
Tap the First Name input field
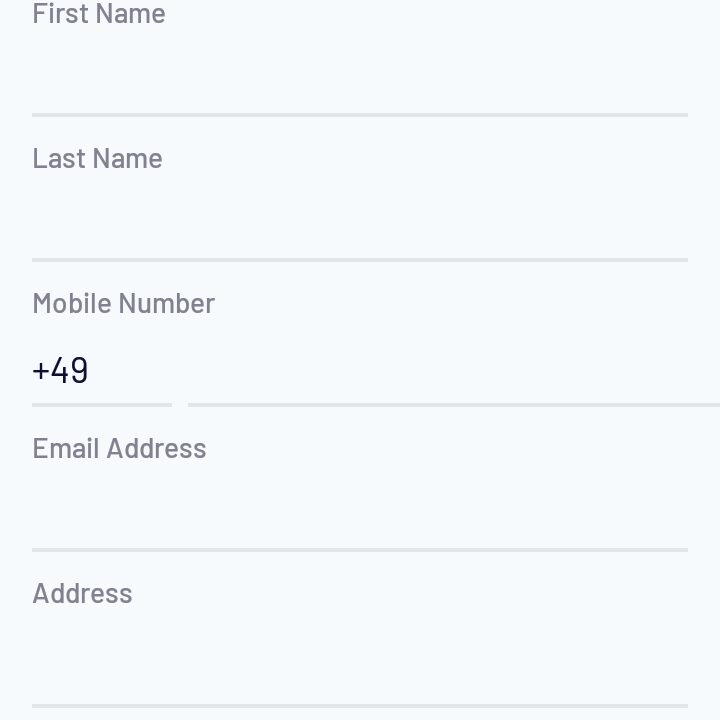[360, 78]
